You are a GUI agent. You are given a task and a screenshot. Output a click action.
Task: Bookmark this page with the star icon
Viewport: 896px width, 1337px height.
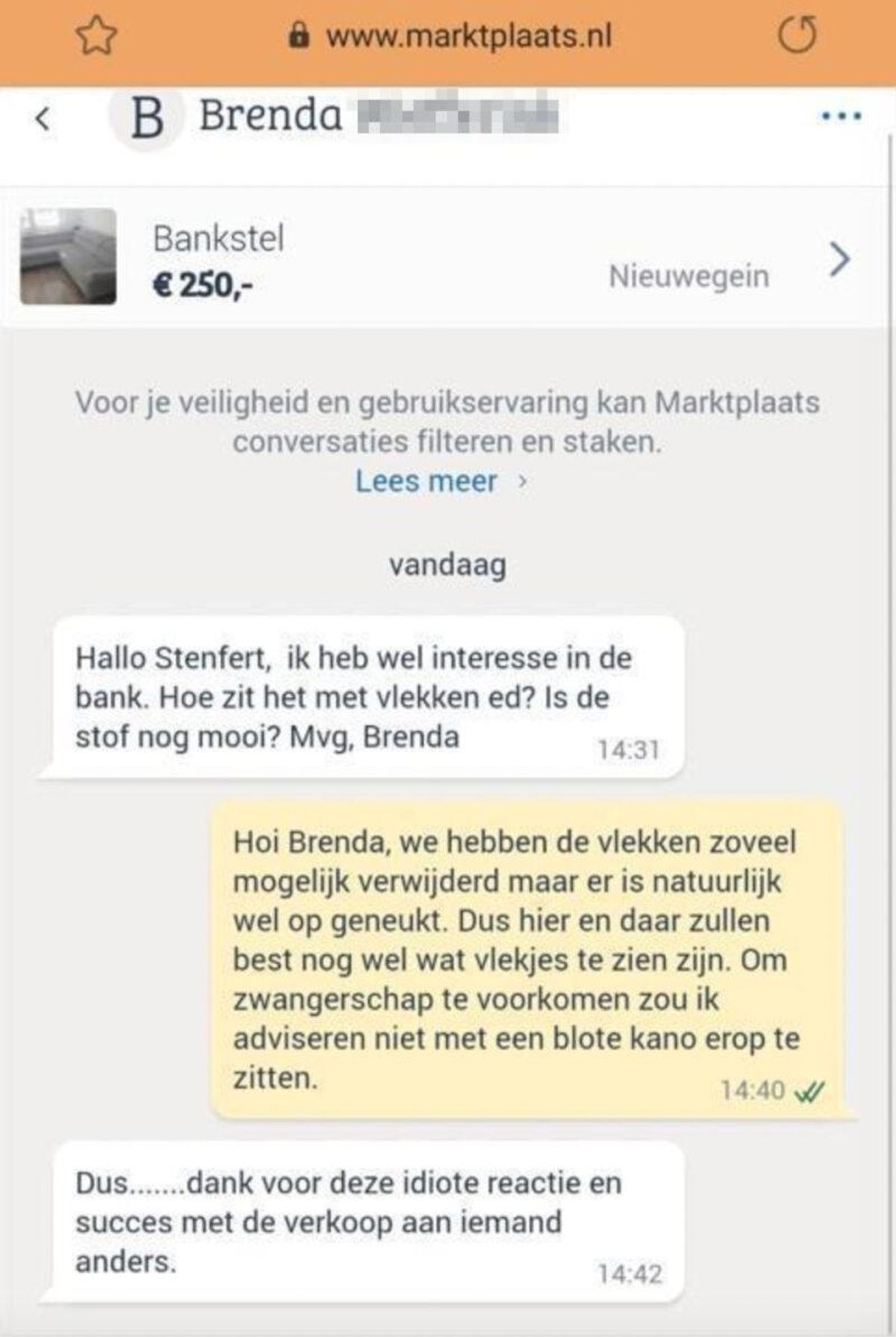pos(98,36)
